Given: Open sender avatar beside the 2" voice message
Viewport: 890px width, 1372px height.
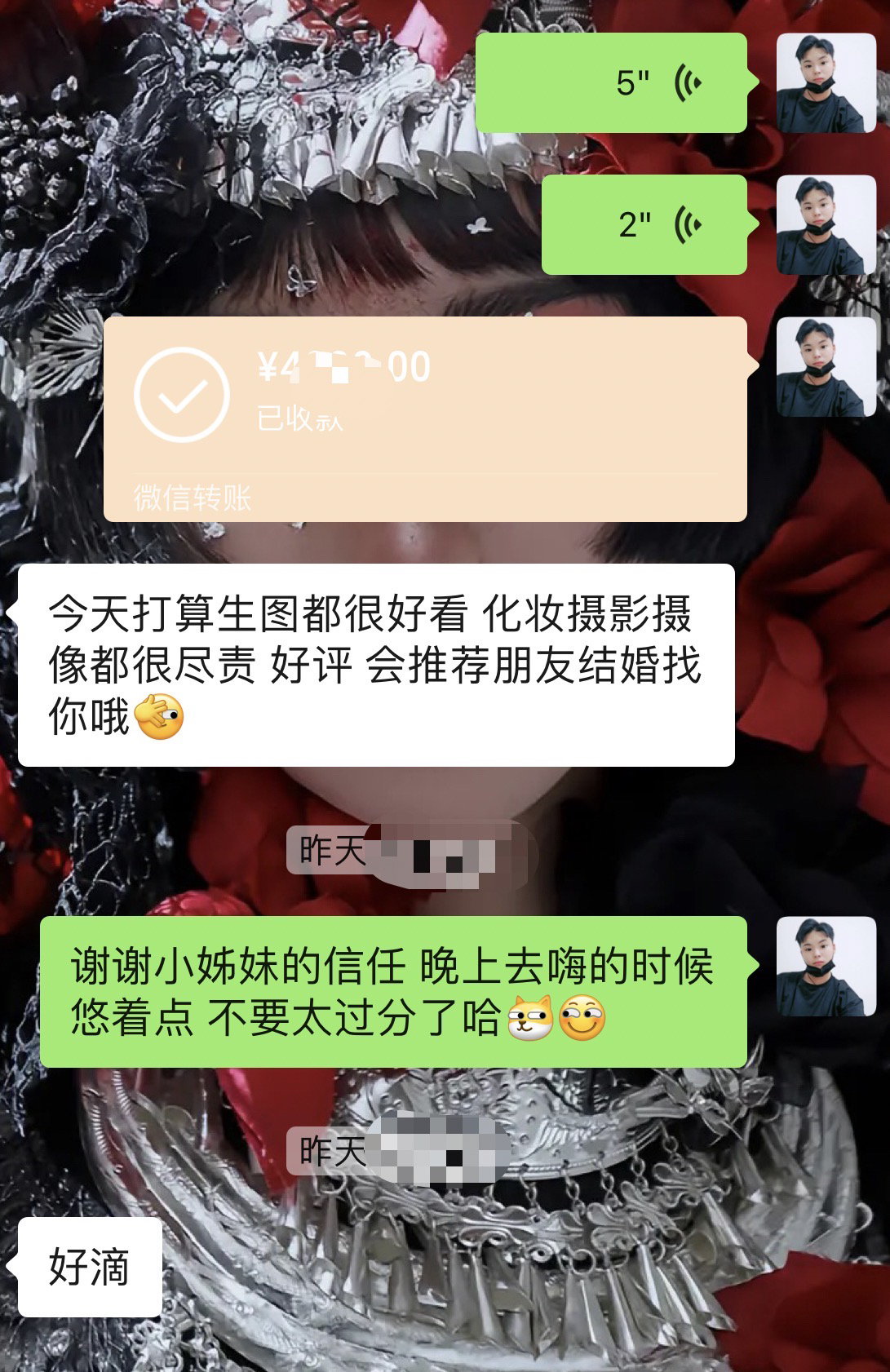Looking at the screenshot, I should (824, 224).
